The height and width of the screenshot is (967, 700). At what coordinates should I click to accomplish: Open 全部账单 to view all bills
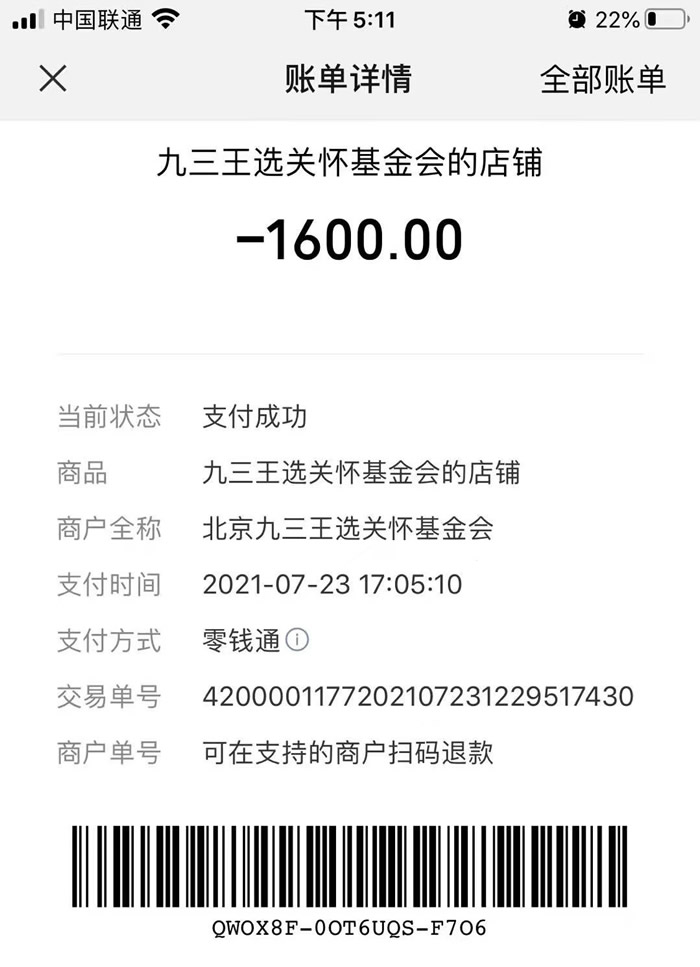tap(602, 79)
